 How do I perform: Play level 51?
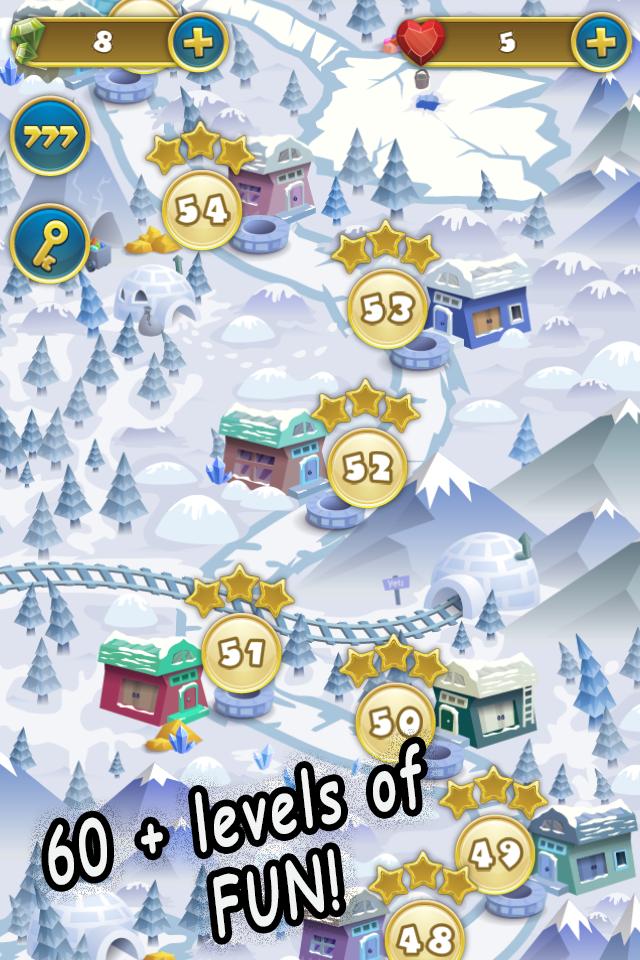tap(241, 655)
